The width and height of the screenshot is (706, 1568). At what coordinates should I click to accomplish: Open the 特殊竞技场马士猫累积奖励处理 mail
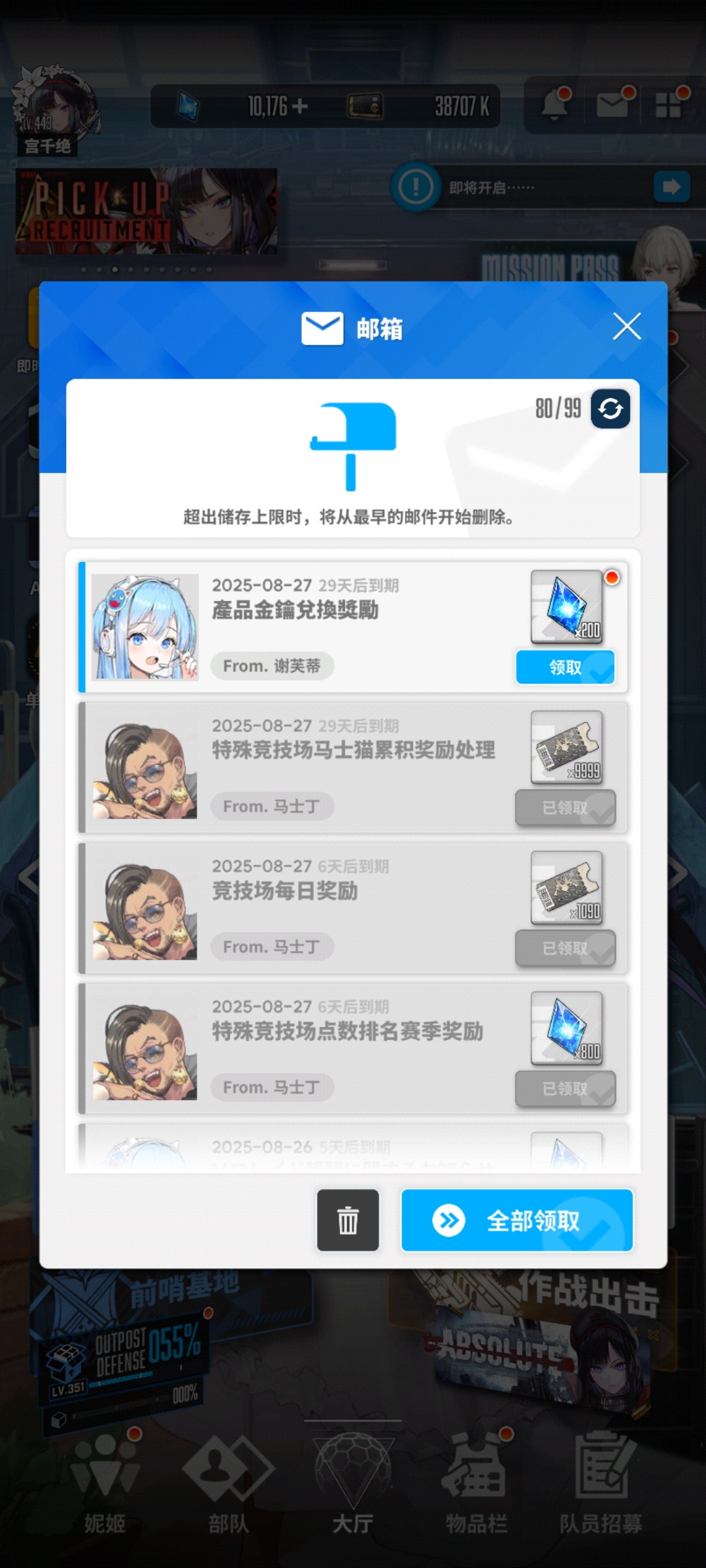tap(353, 750)
